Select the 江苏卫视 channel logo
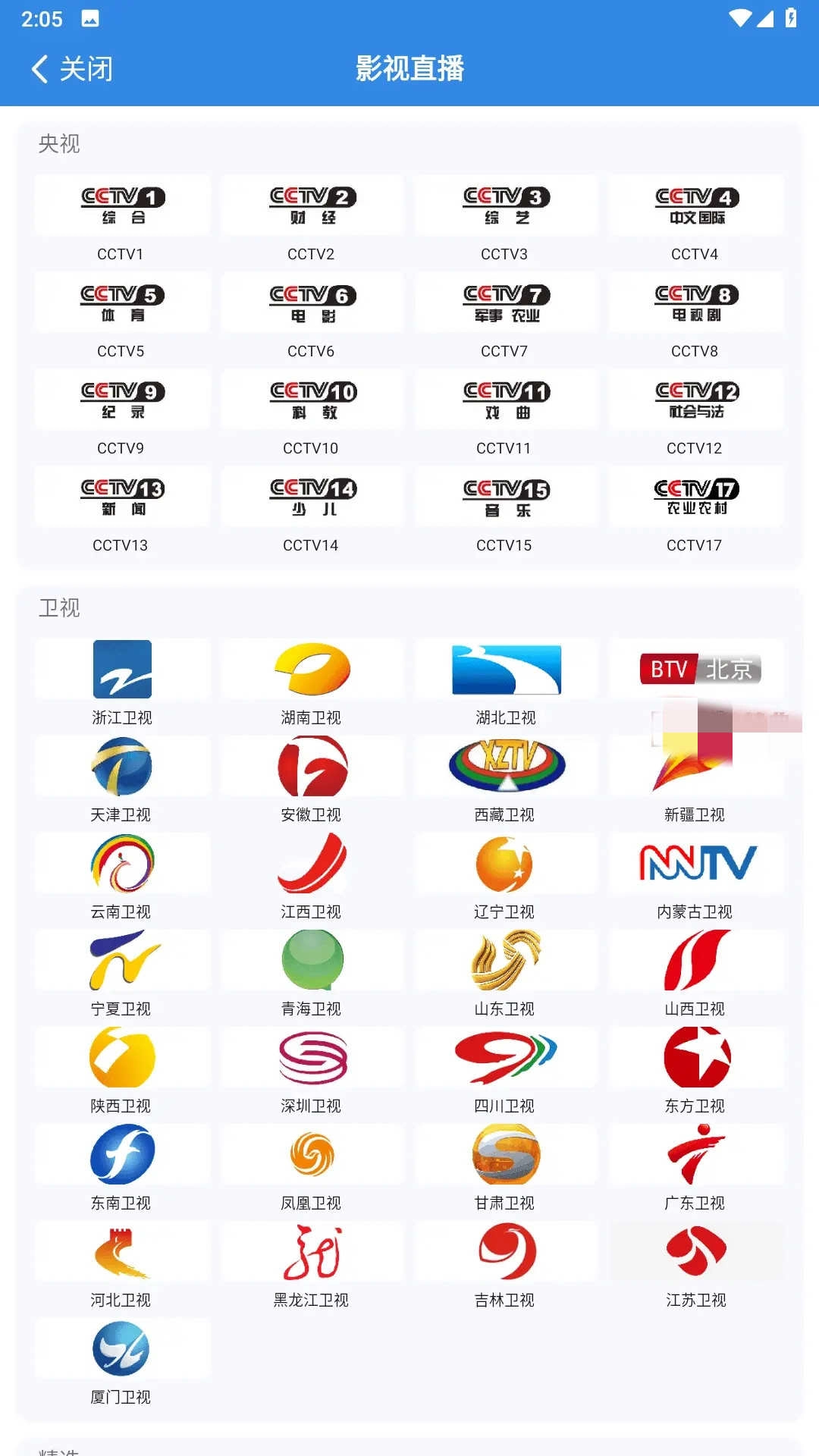Viewport: 819px width, 1456px height. coord(696,1251)
